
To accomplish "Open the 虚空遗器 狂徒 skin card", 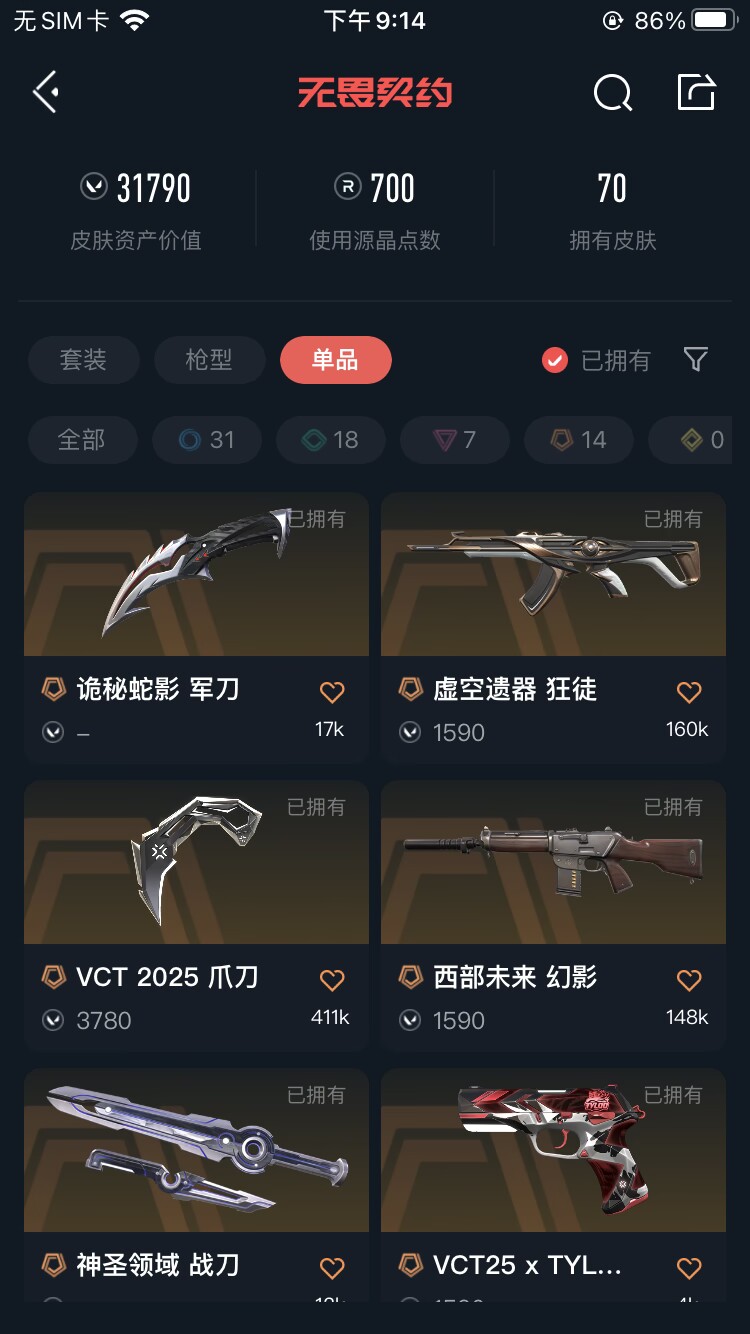I will click(553, 600).
